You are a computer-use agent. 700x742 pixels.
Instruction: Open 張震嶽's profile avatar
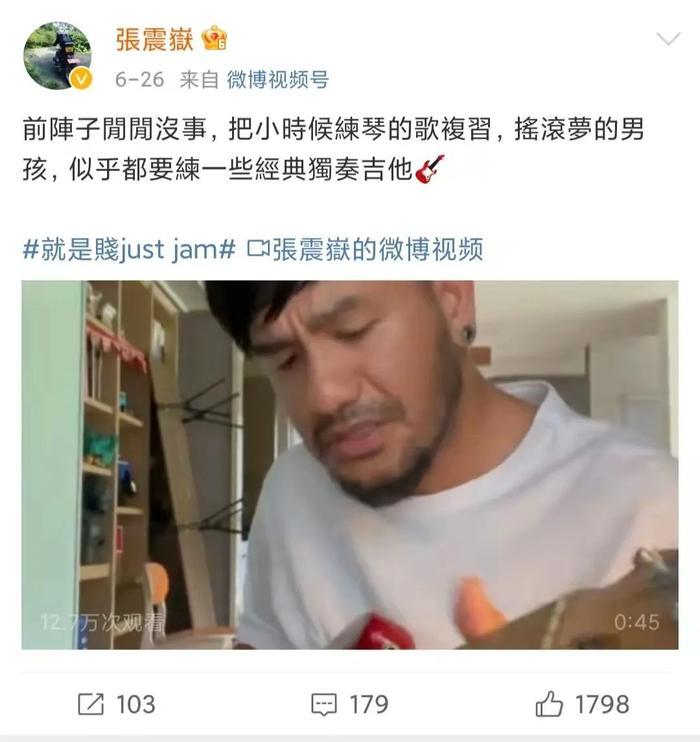pyautogui.click(x=57, y=55)
